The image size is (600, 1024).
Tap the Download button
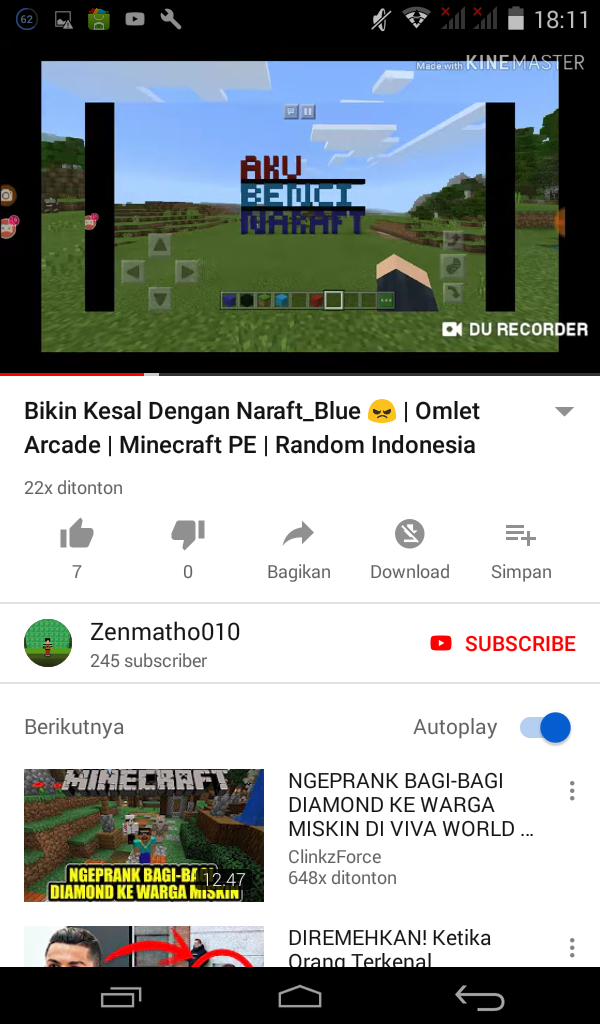(409, 549)
